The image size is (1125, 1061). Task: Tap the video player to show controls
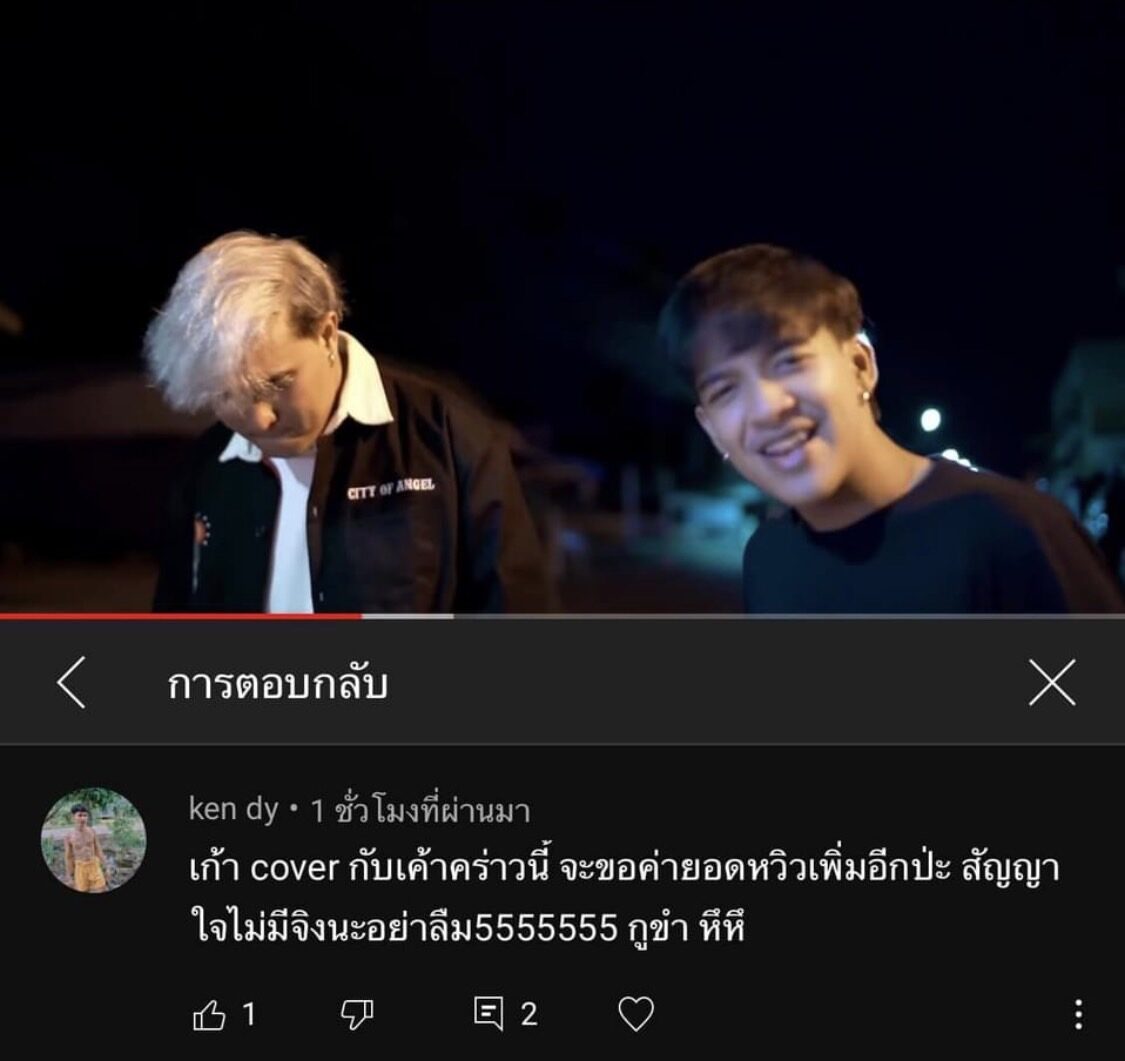[560, 300]
